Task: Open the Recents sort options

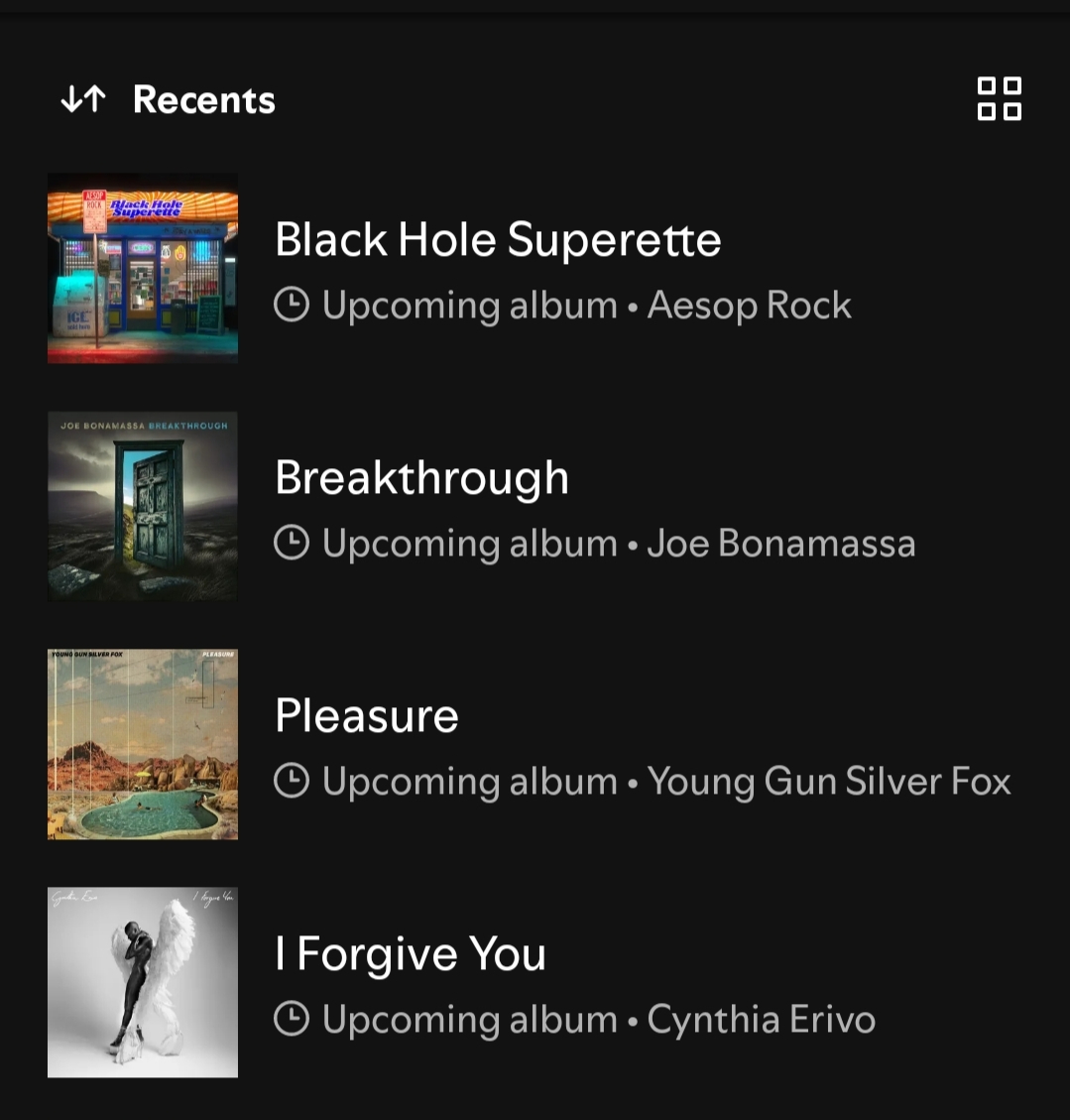Action: [169, 99]
